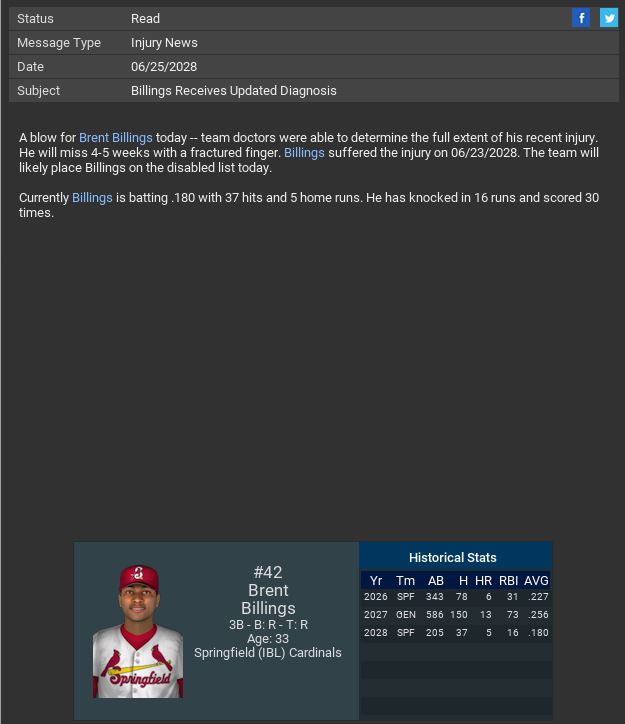This screenshot has width=625, height=724.
Task: Open the Brent Billings player link
Action: click(x=116, y=138)
